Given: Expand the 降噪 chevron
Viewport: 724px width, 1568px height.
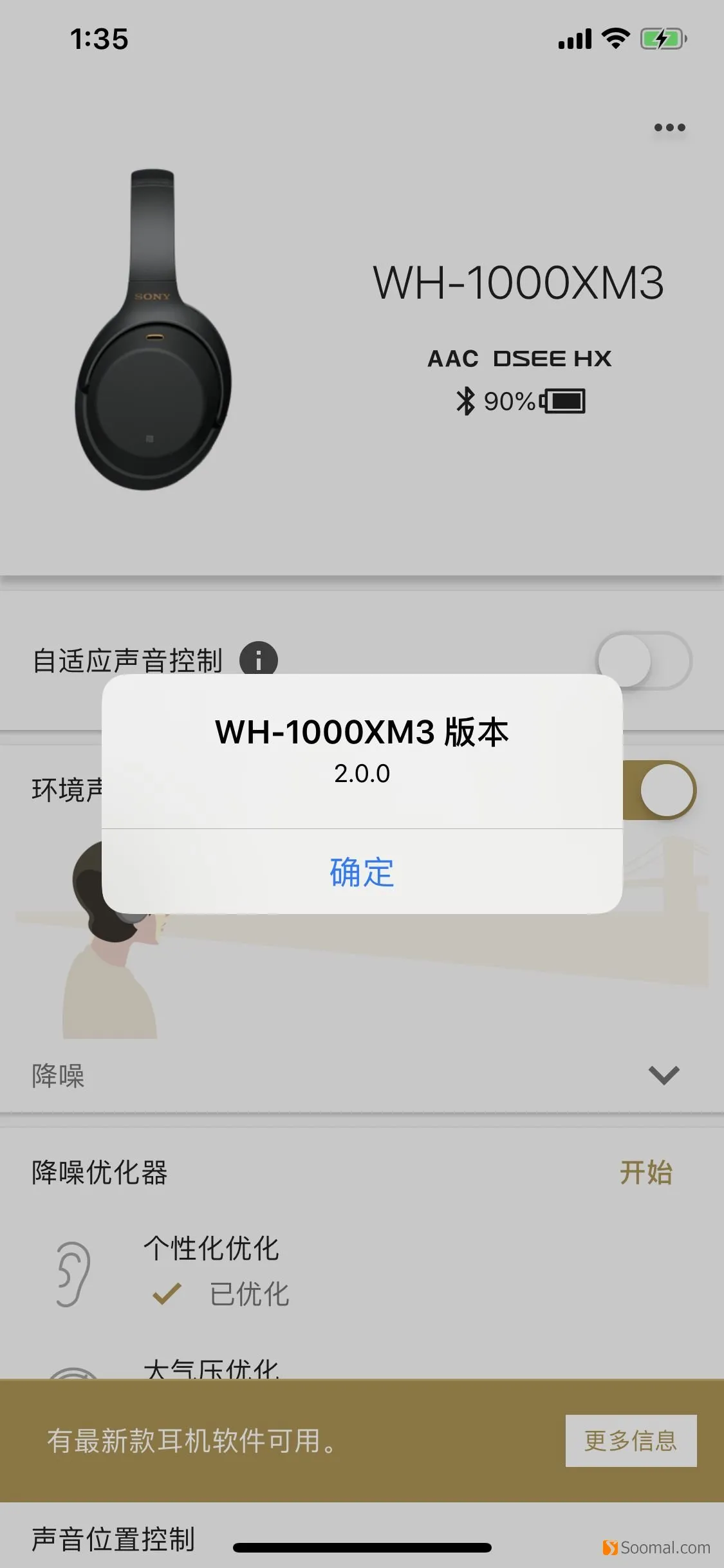Looking at the screenshot, I should [x=664, y=1076].
